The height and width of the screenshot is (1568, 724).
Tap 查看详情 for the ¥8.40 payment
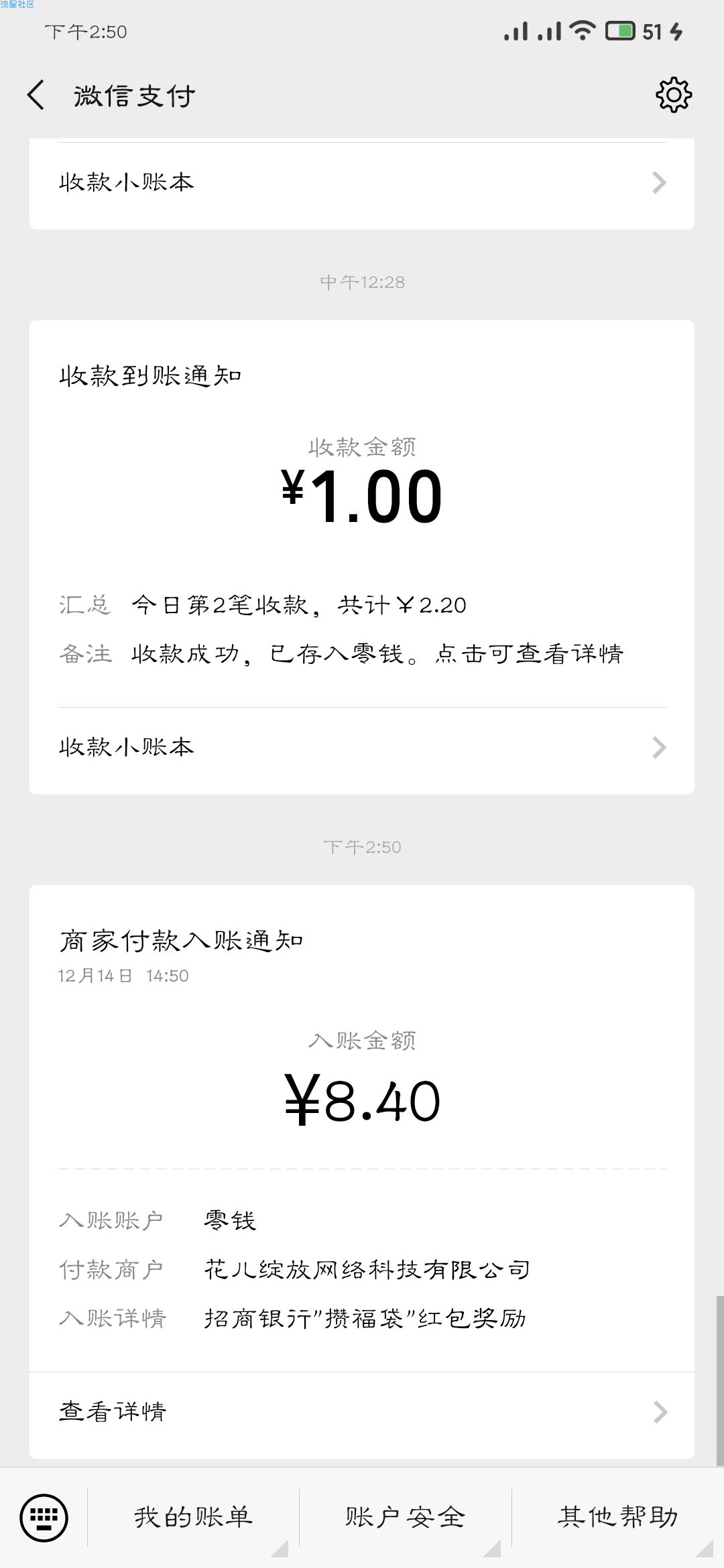362,1413
